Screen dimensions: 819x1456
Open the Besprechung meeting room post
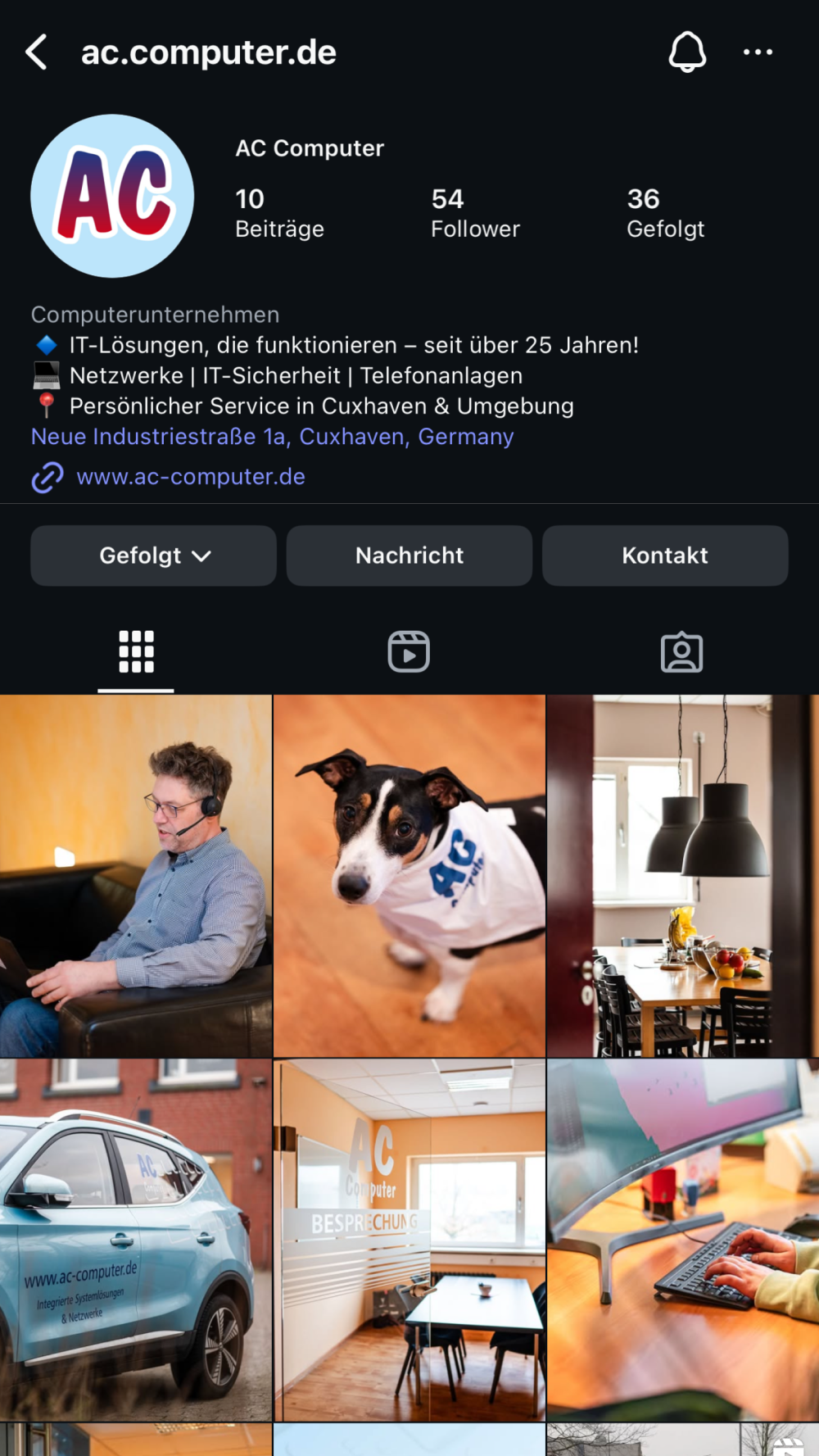[x=409, y=1240]
